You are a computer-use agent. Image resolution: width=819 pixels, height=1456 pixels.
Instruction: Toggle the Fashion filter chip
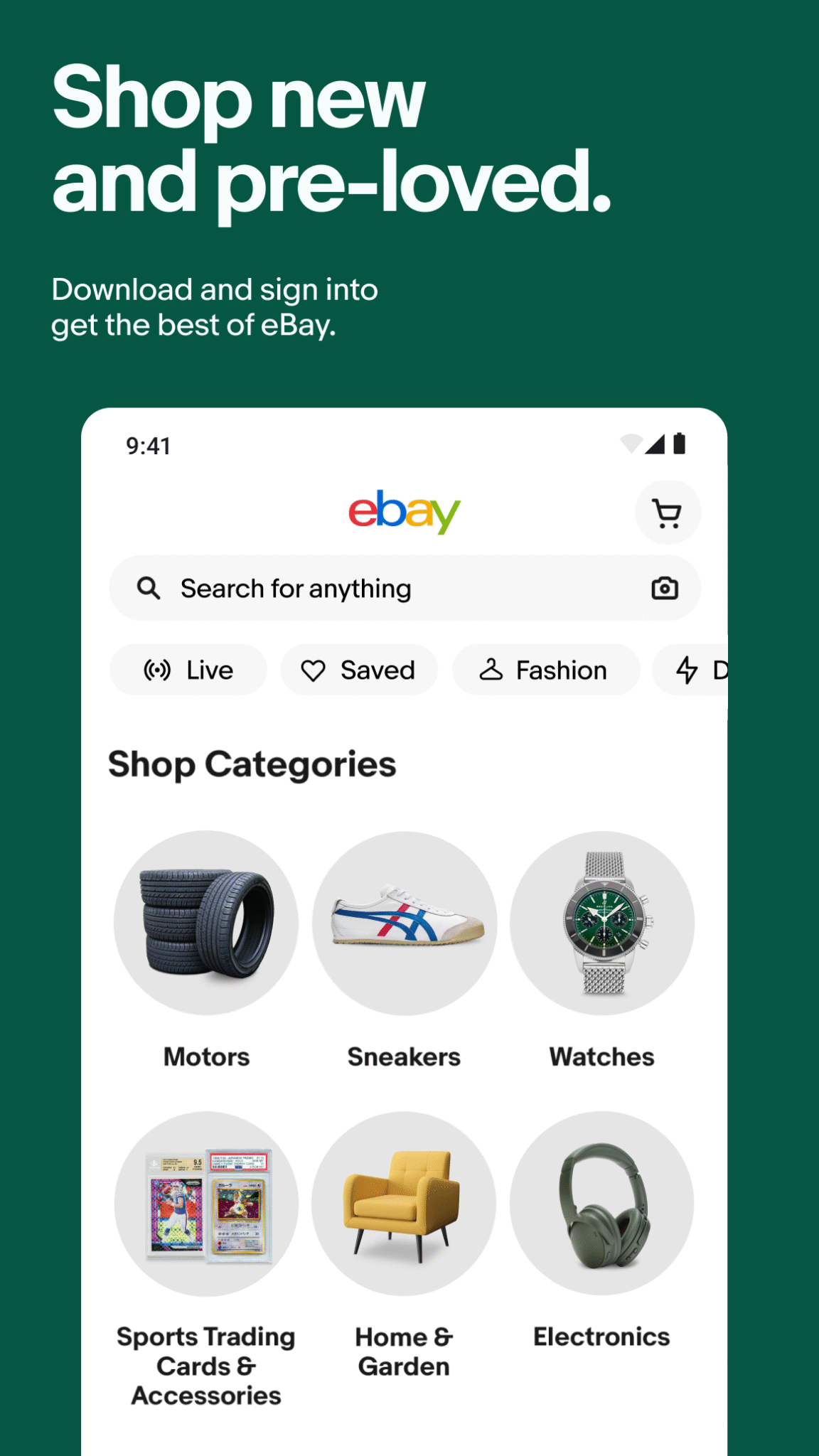coord(545,669)
